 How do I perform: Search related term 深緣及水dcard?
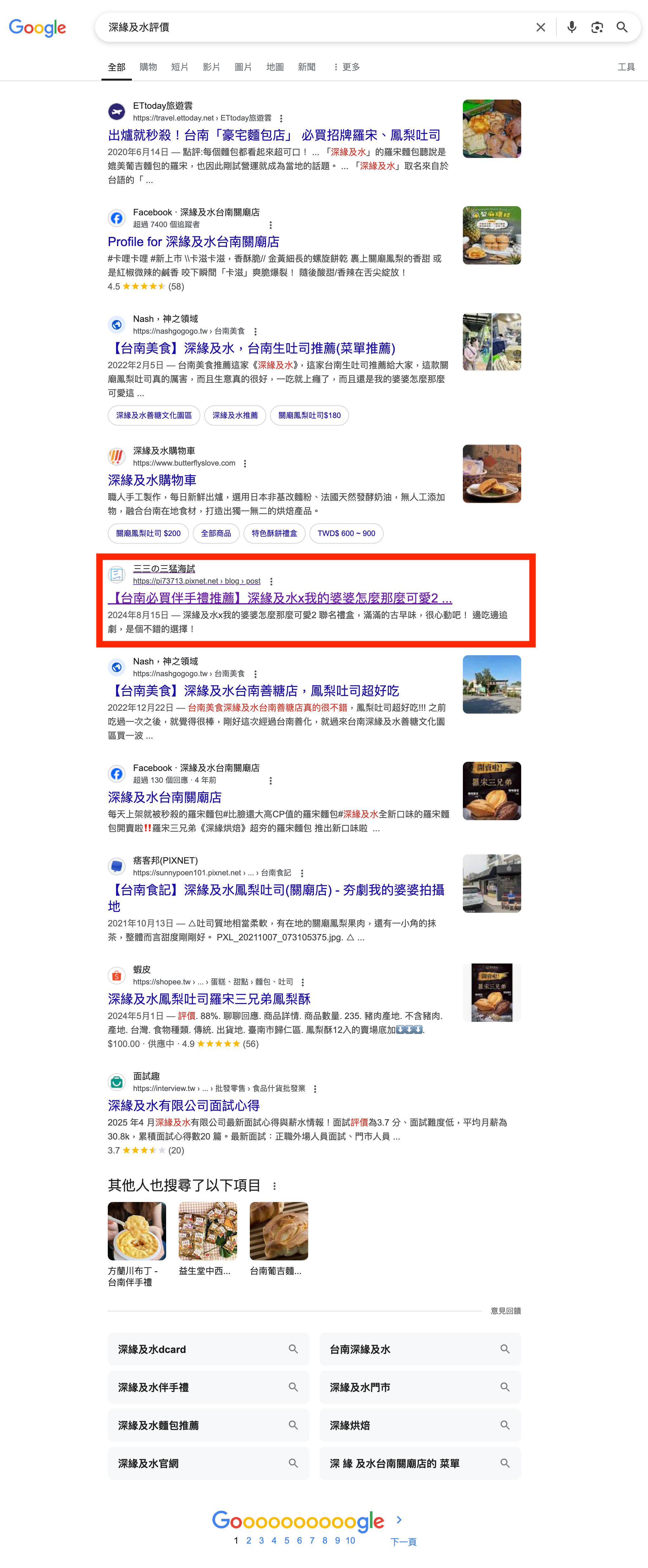pos(208,1349)
